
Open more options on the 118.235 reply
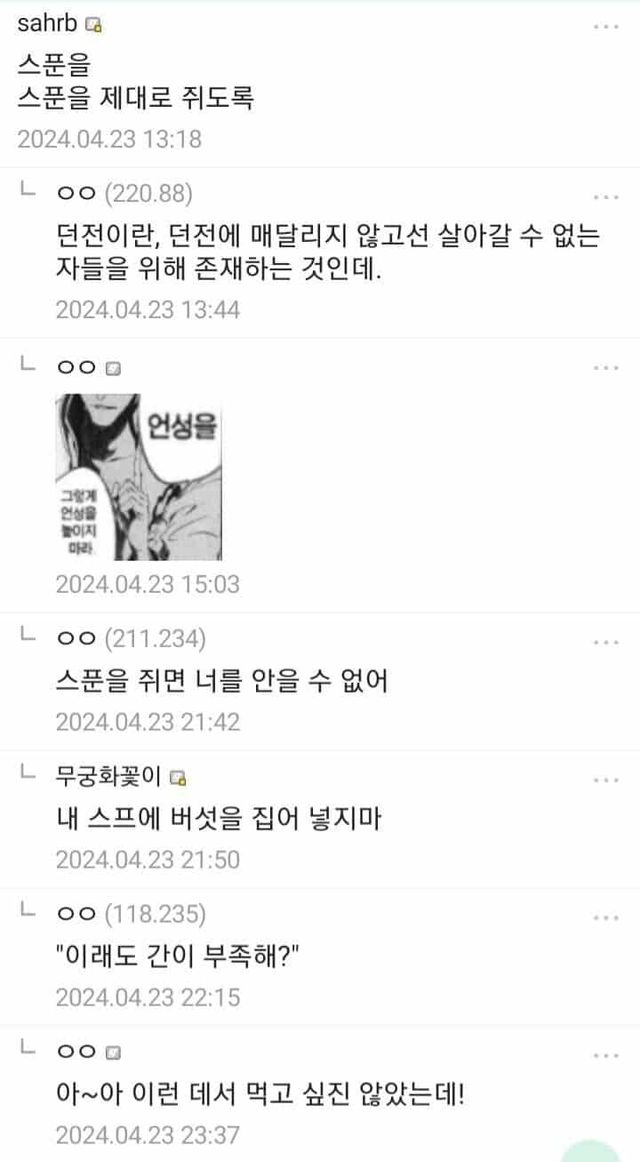[x=606, y=917]
